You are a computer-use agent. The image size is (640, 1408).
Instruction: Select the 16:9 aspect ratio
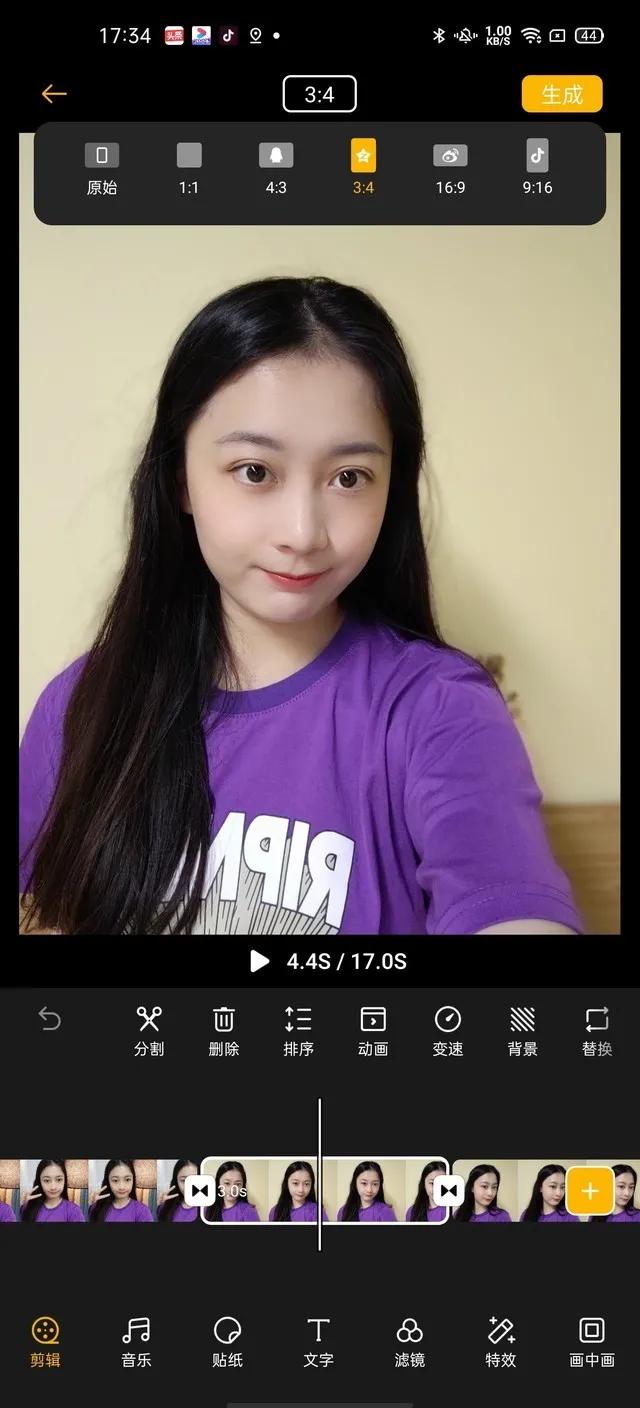[450, 167]
